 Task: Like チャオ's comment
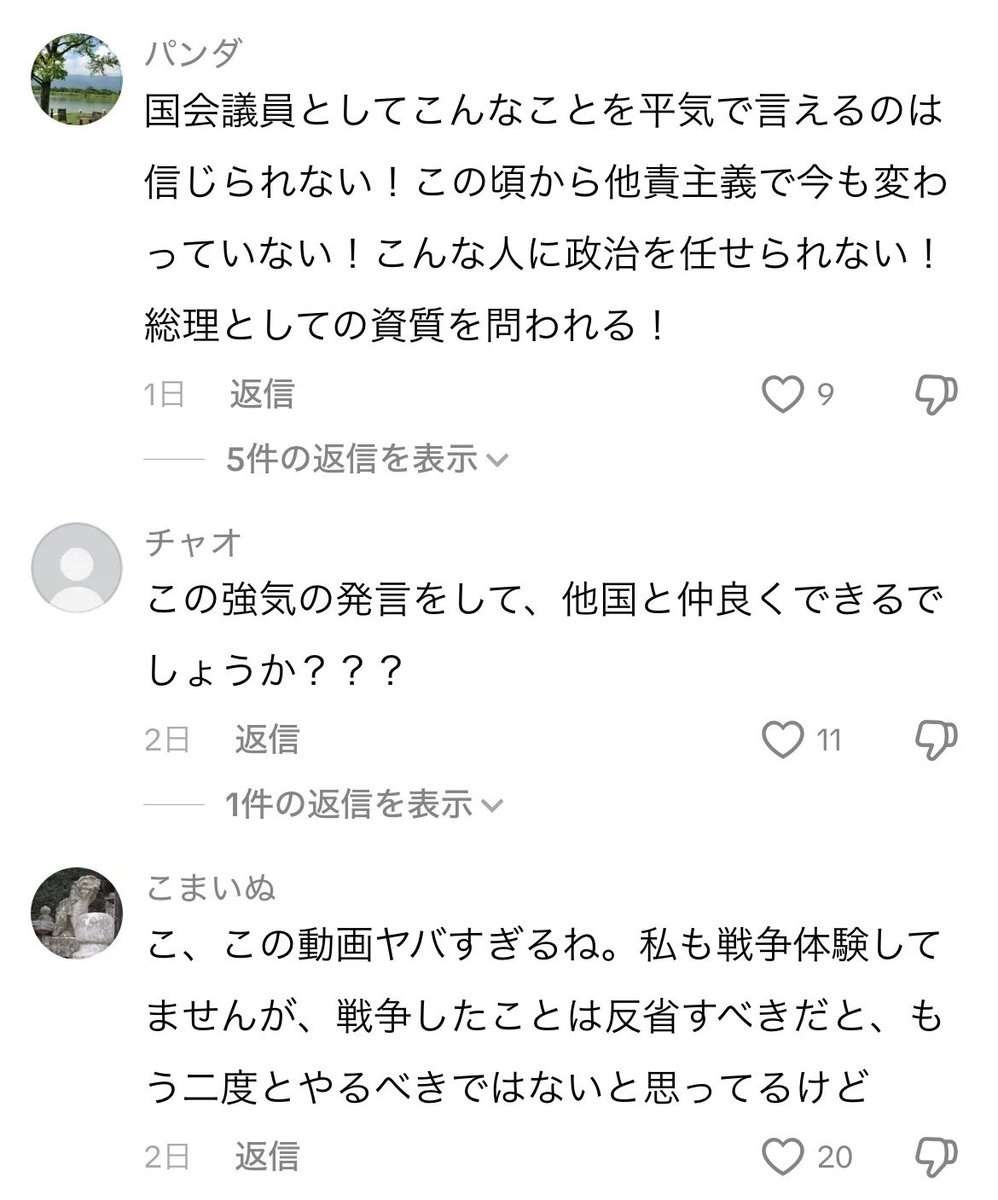coord(783,741)
